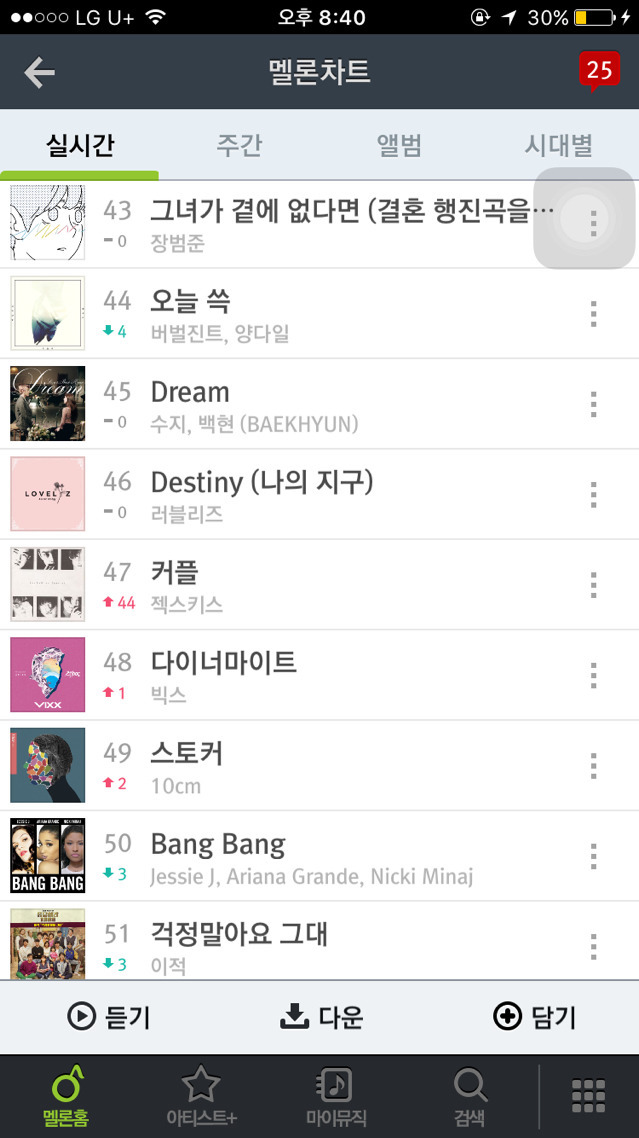This screenshot has width=639, height=1138.
Task: Tap the 담기 add button
Action: [x=534, y=1017]
